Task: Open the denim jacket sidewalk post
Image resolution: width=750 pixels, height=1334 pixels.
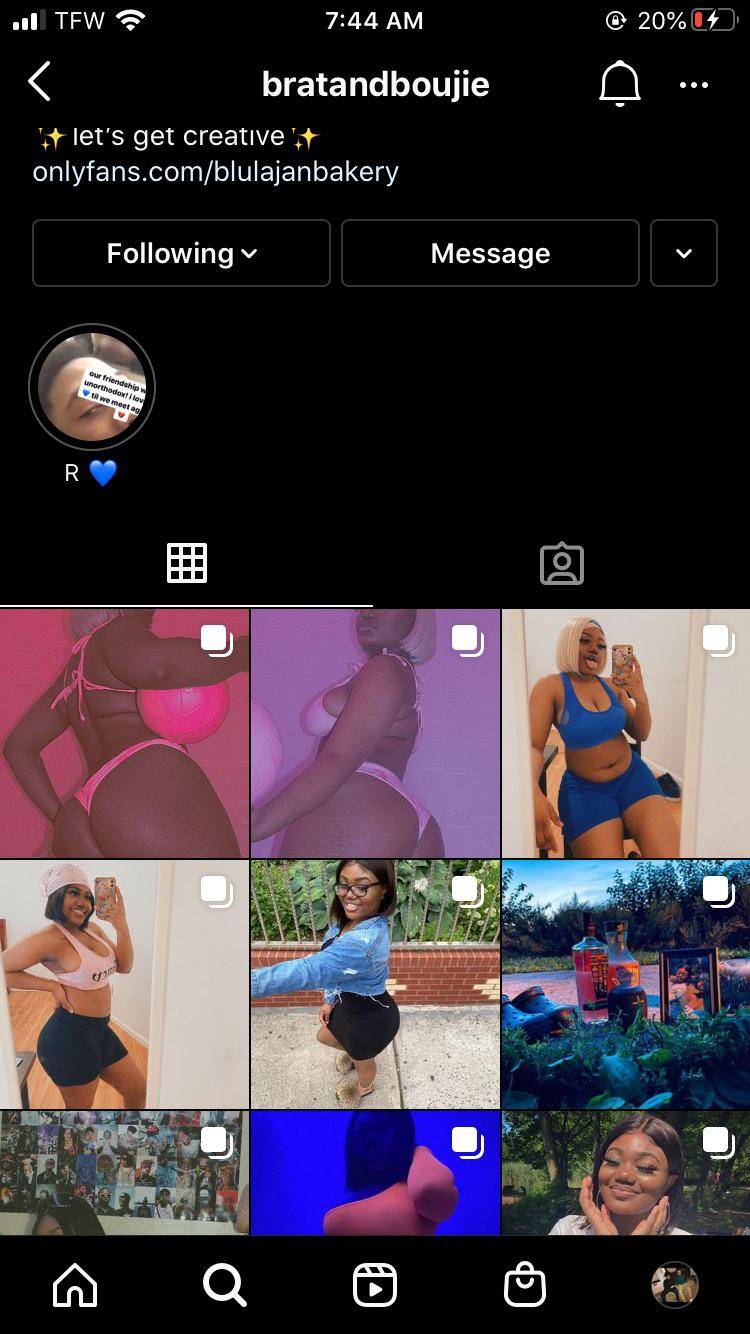Action: click(375, 984)
